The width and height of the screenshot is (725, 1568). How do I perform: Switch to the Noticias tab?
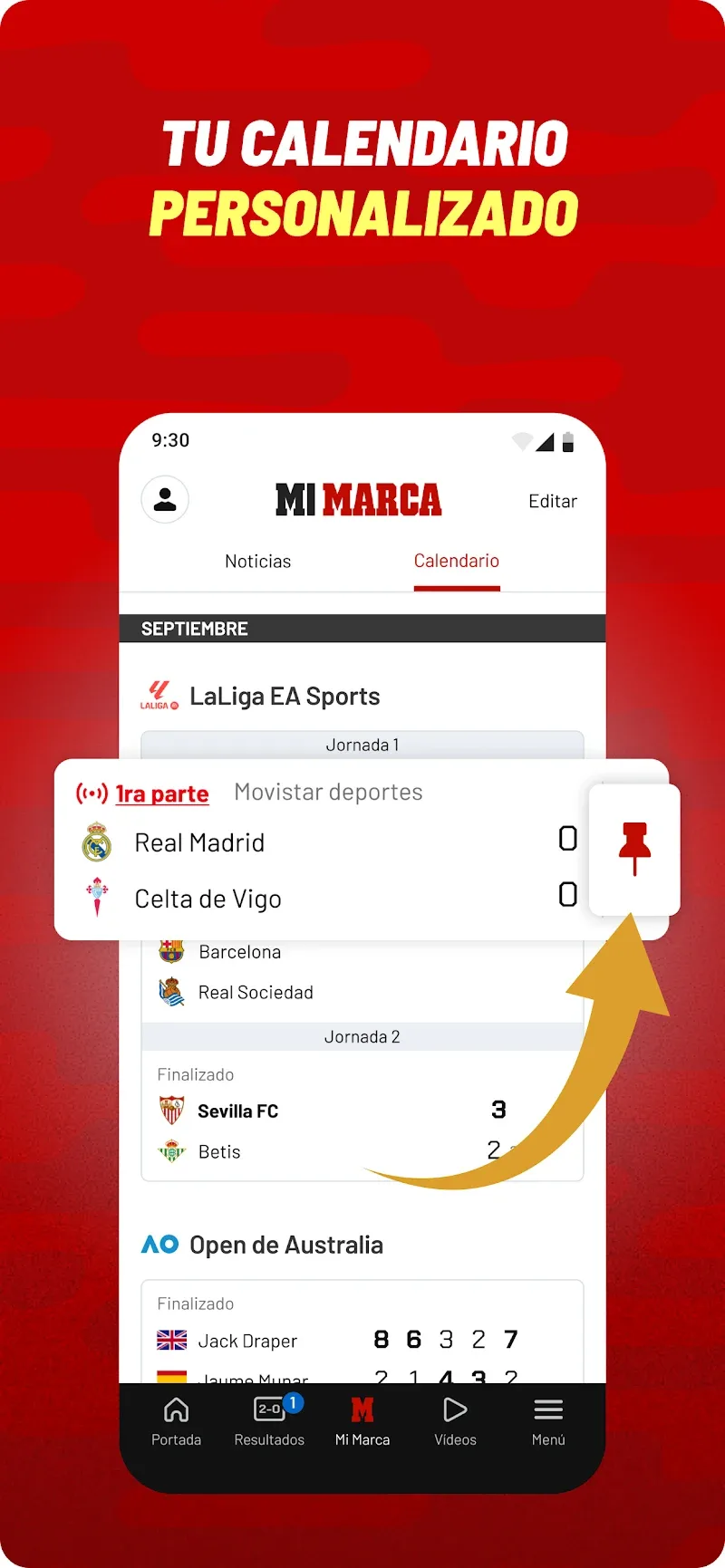pyautogui.click(x=257, y=561)
